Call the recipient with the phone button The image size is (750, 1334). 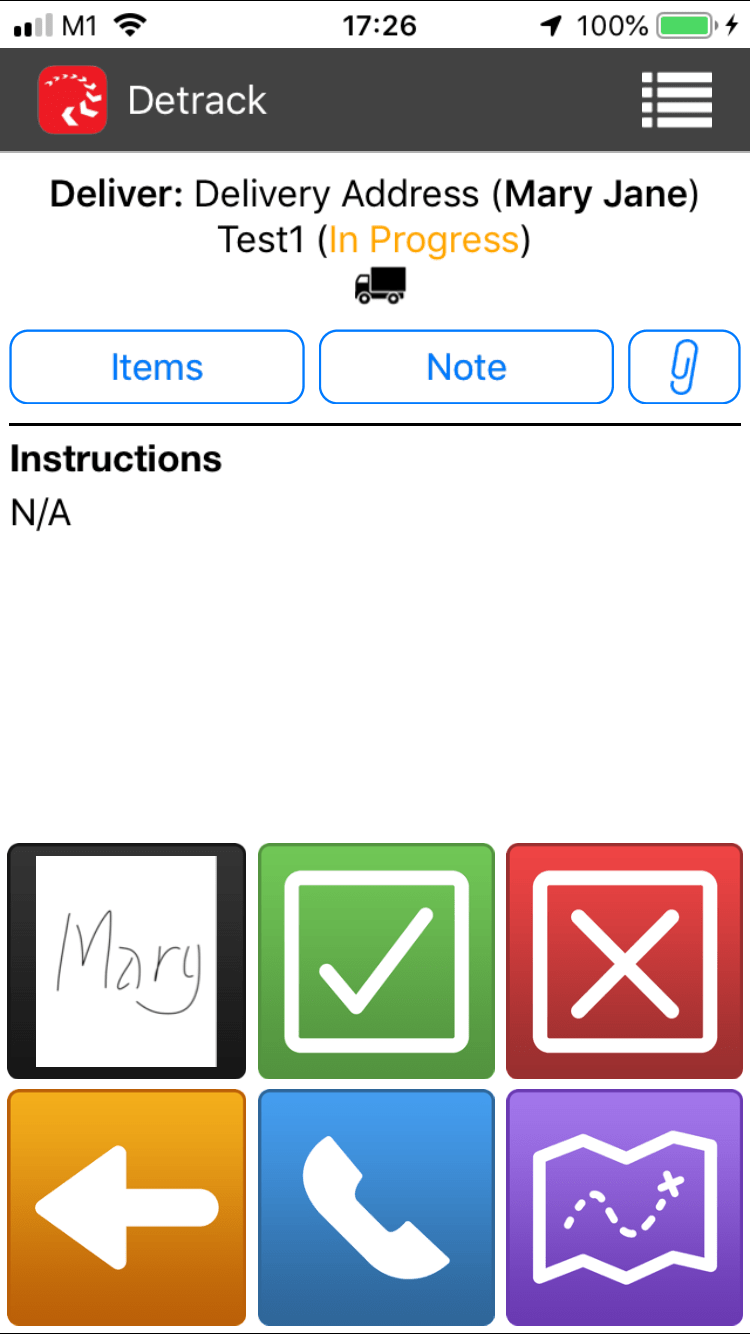pyautogui.click(x=376, y=1208)
